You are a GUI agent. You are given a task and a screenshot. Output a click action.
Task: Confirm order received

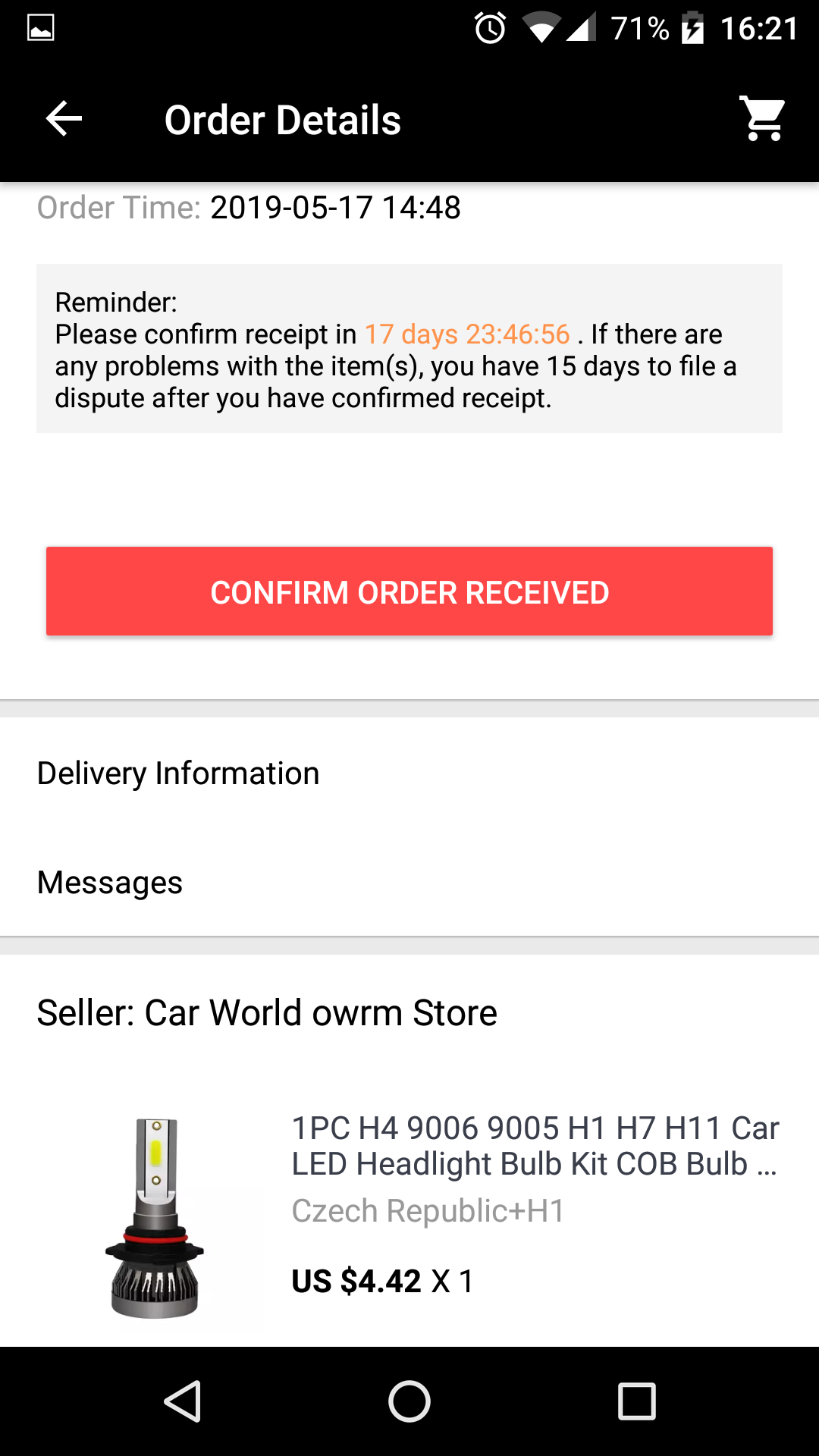409,591
